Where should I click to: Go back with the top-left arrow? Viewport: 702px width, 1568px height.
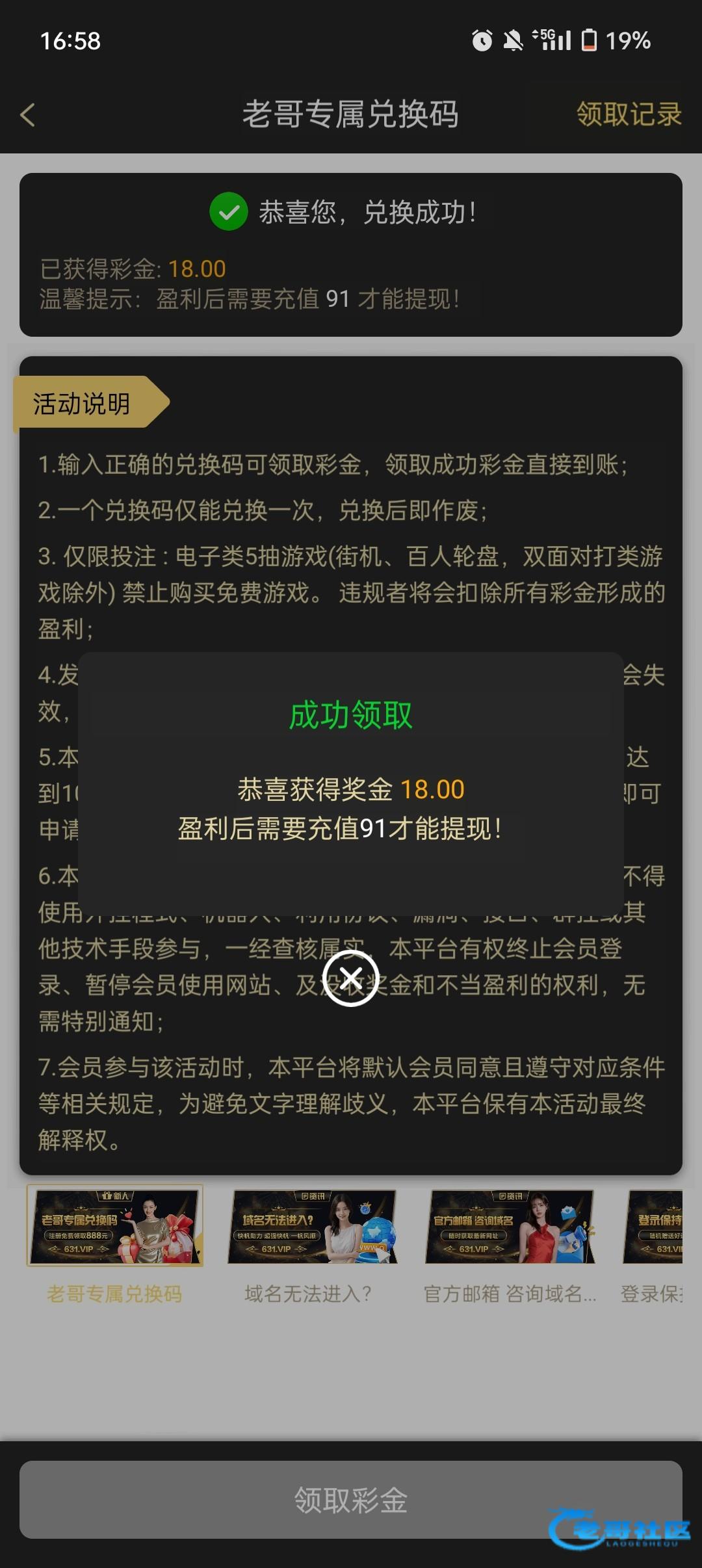click(28, 115)
